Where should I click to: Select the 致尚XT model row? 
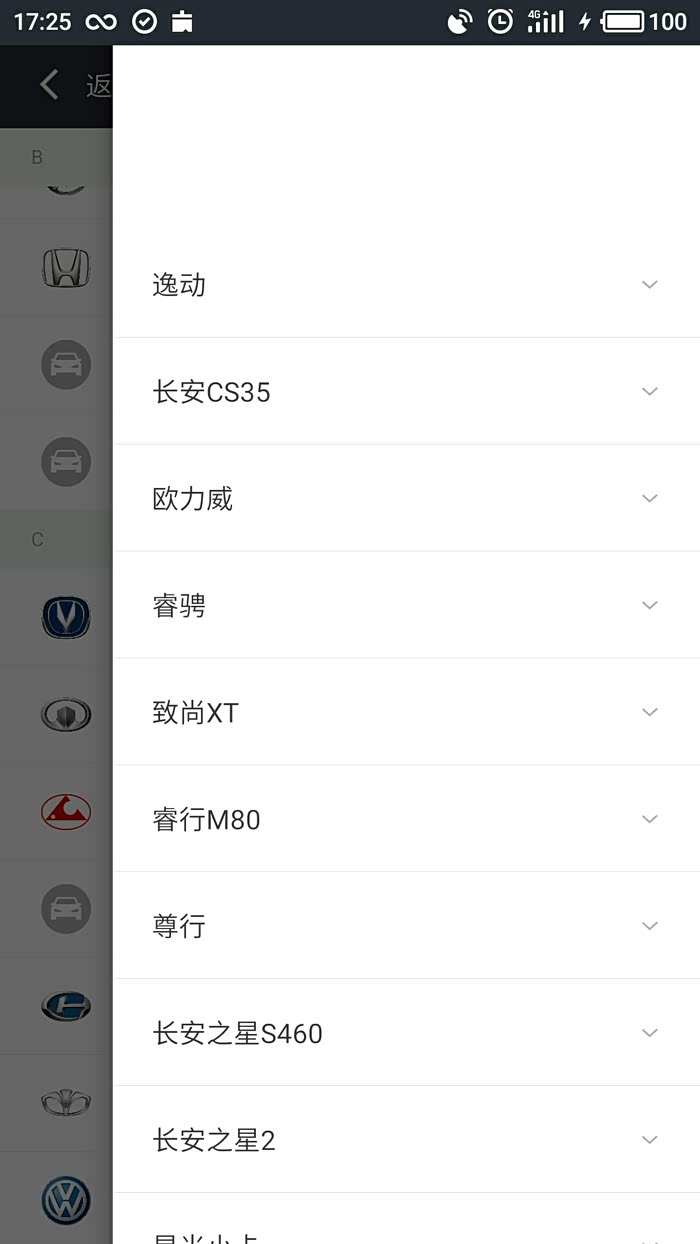(x=405, y=712)
